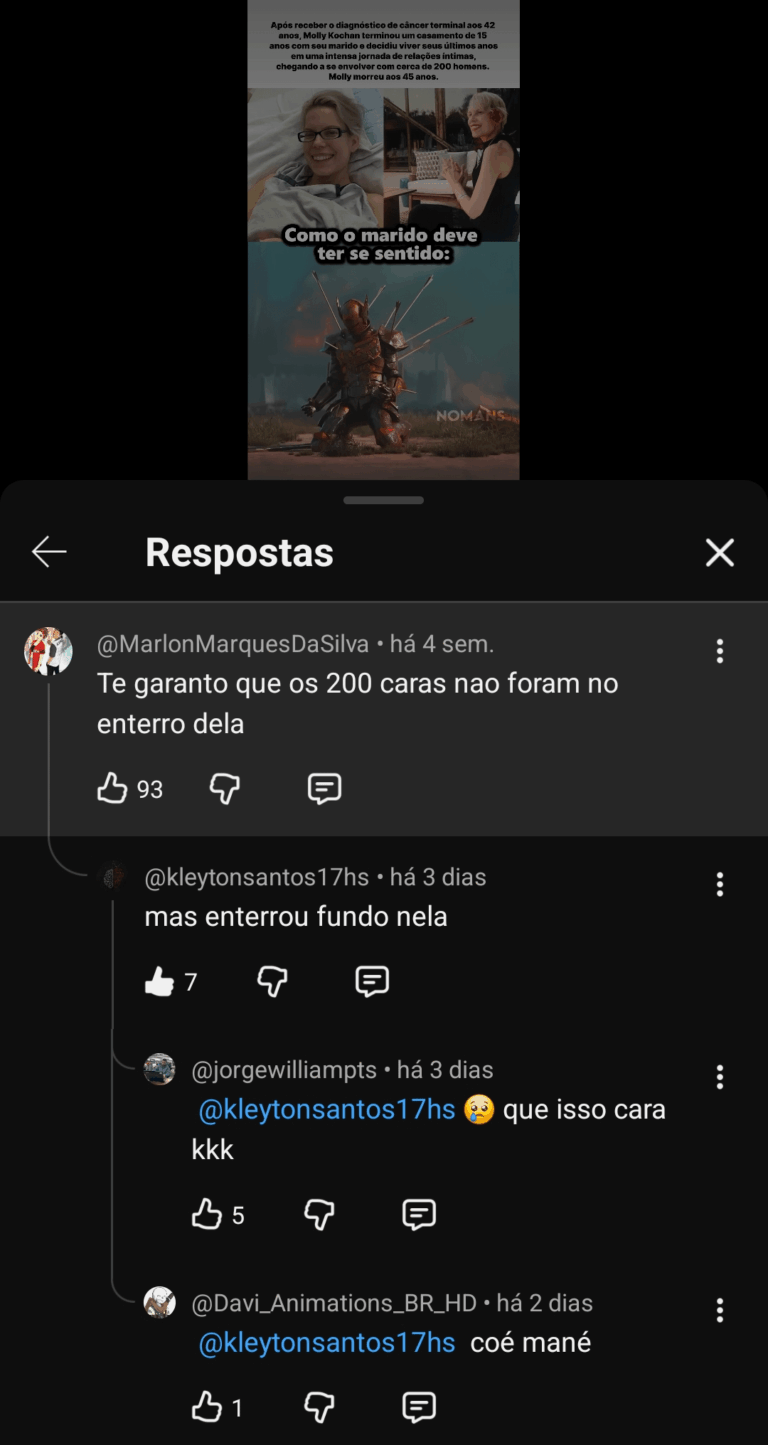768x1445 pixels.
Task: Dislike Davi_Animations_BR_HD's reply
Action: [319, 1408]
